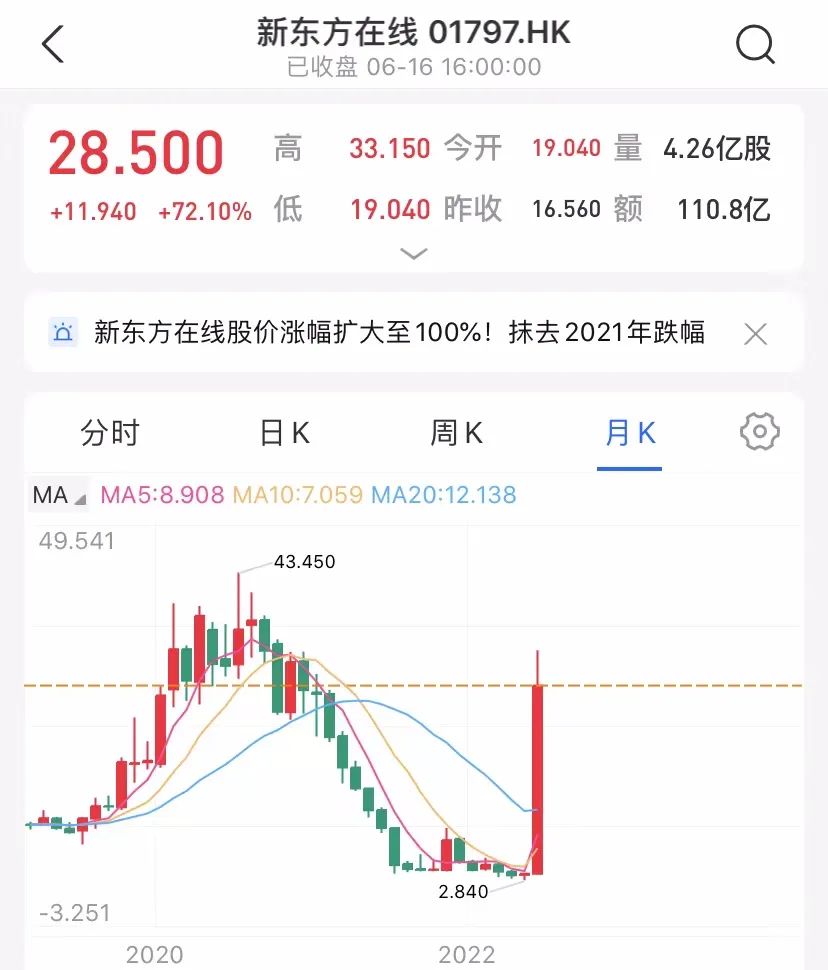Switch to the 分时 chart tab

[110, 433]
